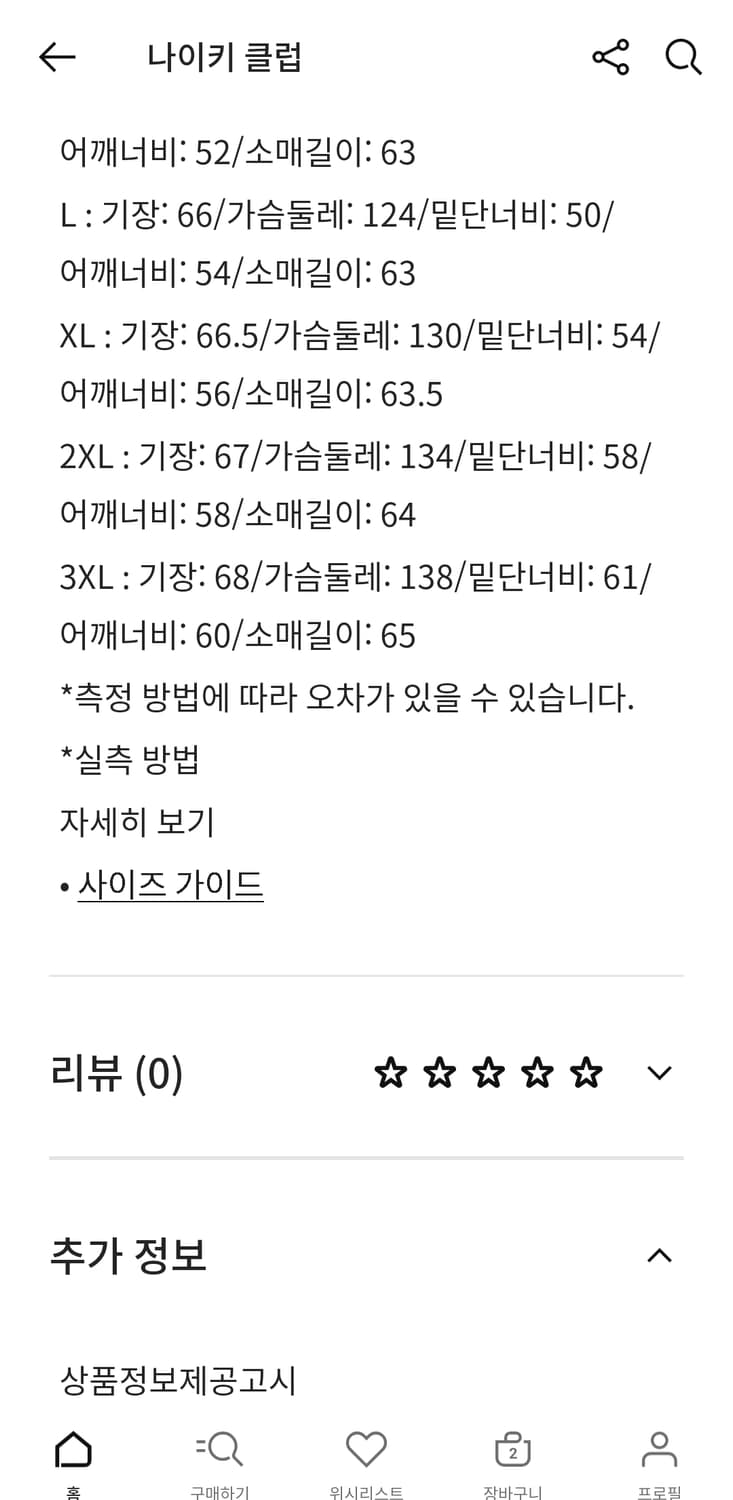733x1500 pixels.
Task: Expand the 리뷰 (0) section chevron
Action: click(659, 1073)
